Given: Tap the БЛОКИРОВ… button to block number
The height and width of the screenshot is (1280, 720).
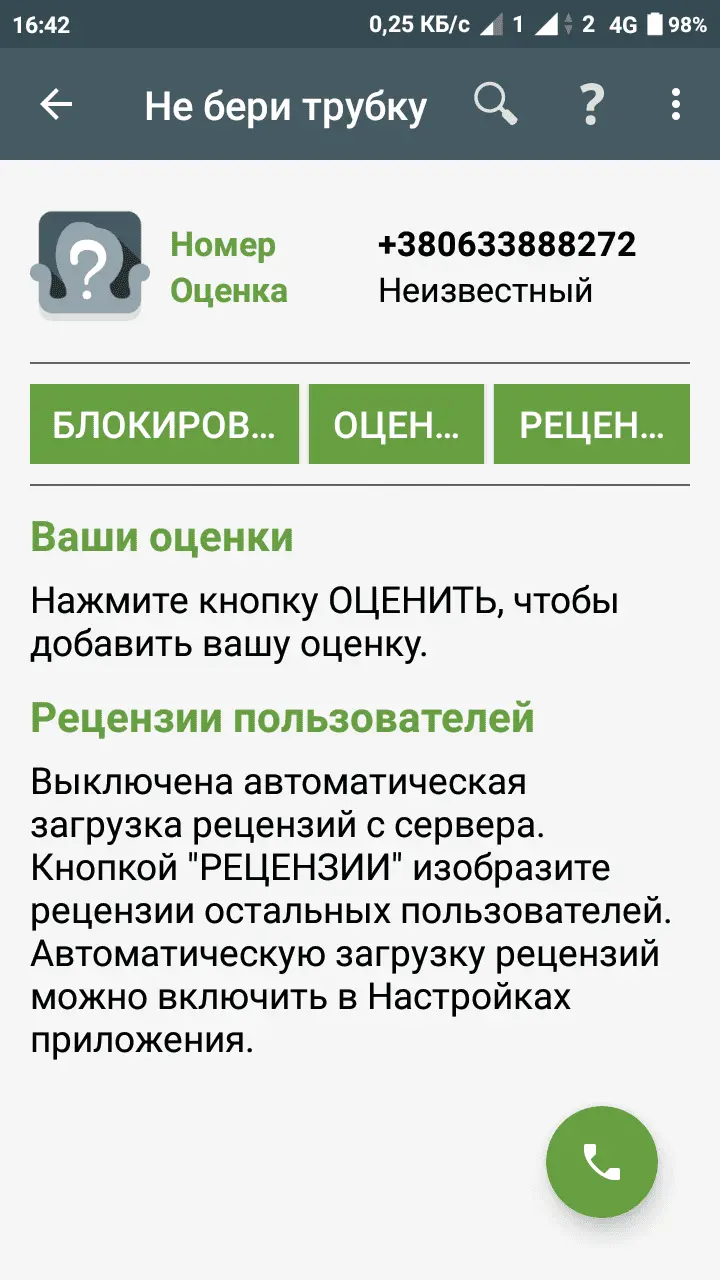Looking at the screenshot, I should point(164,424).
